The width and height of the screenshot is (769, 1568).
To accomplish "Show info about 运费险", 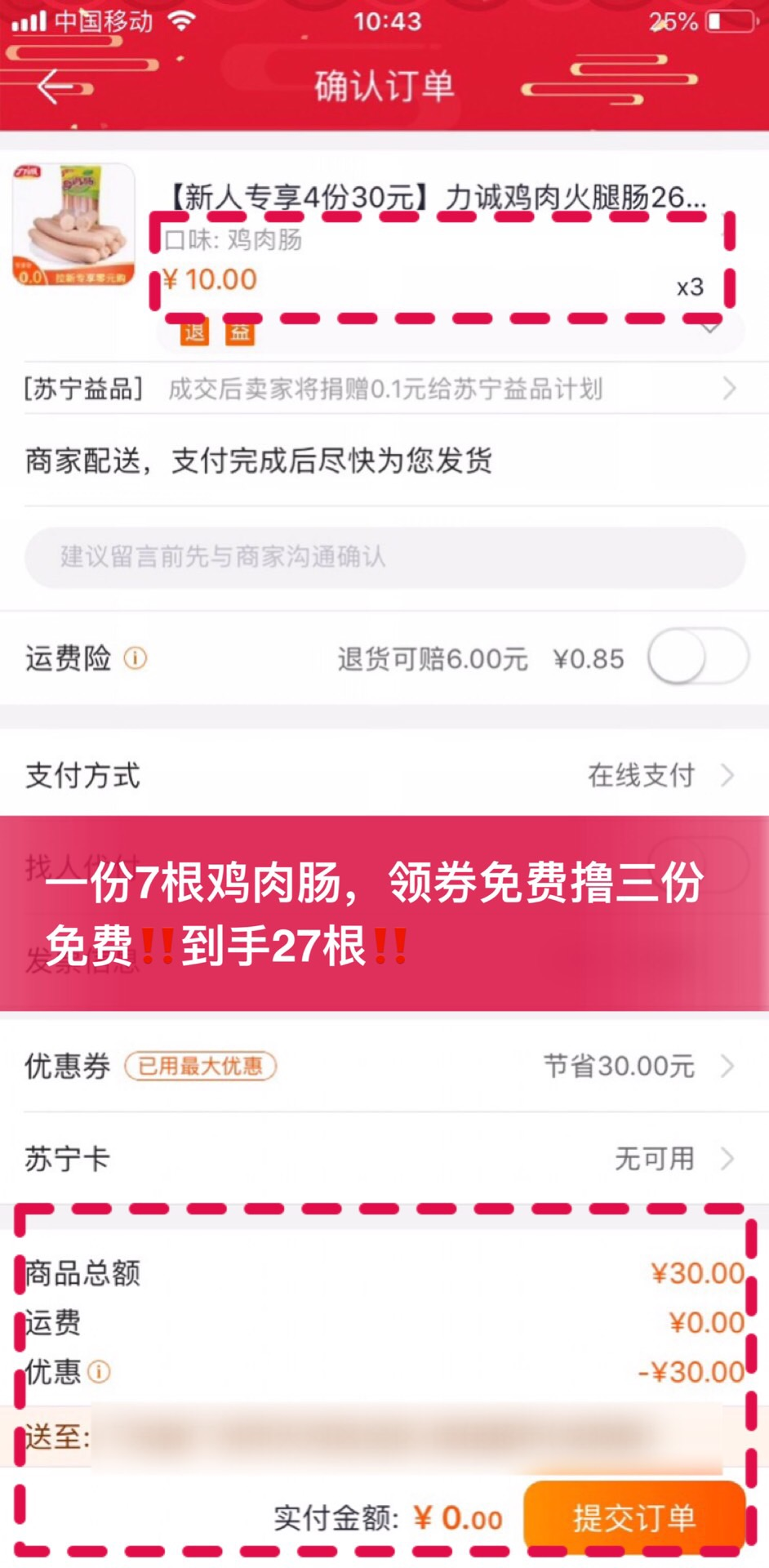I will tap(136, 658).
